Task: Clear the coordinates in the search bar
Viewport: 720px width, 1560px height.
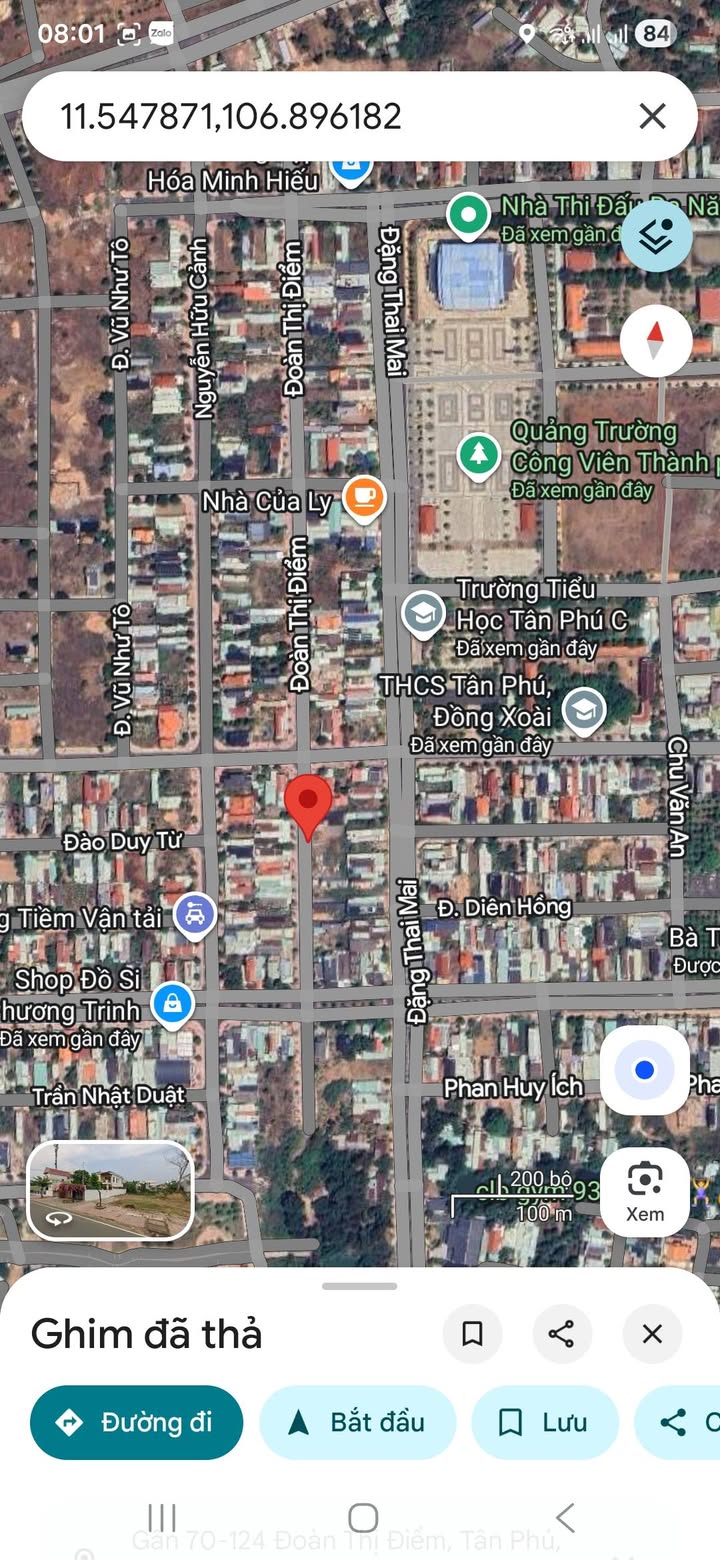Action: [652, 117]
